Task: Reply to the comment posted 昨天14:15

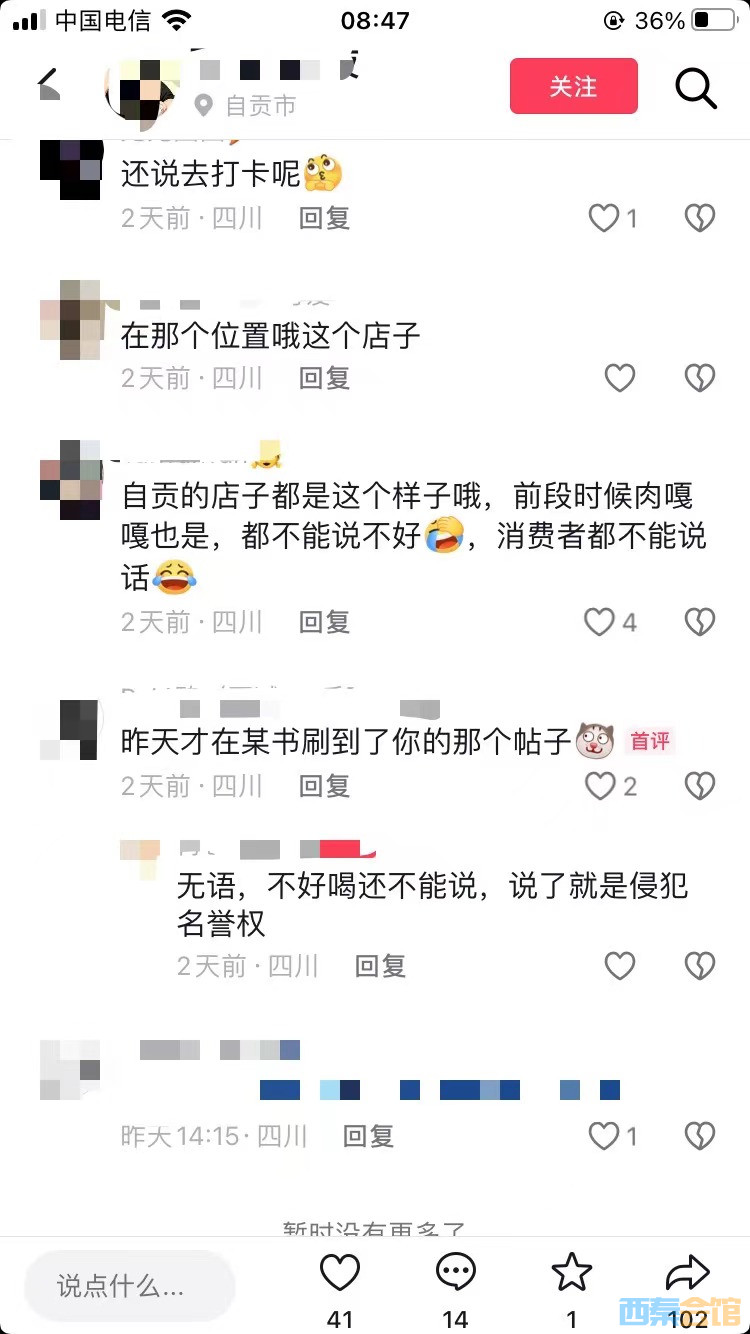Action: 368,1135
